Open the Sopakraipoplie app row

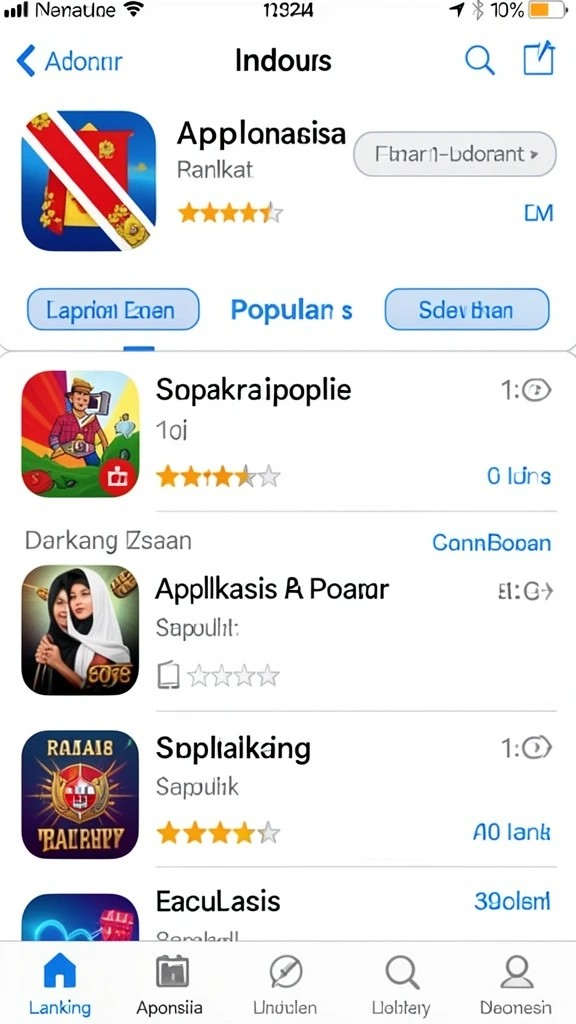pyautogui.click(x=288, y=434)
